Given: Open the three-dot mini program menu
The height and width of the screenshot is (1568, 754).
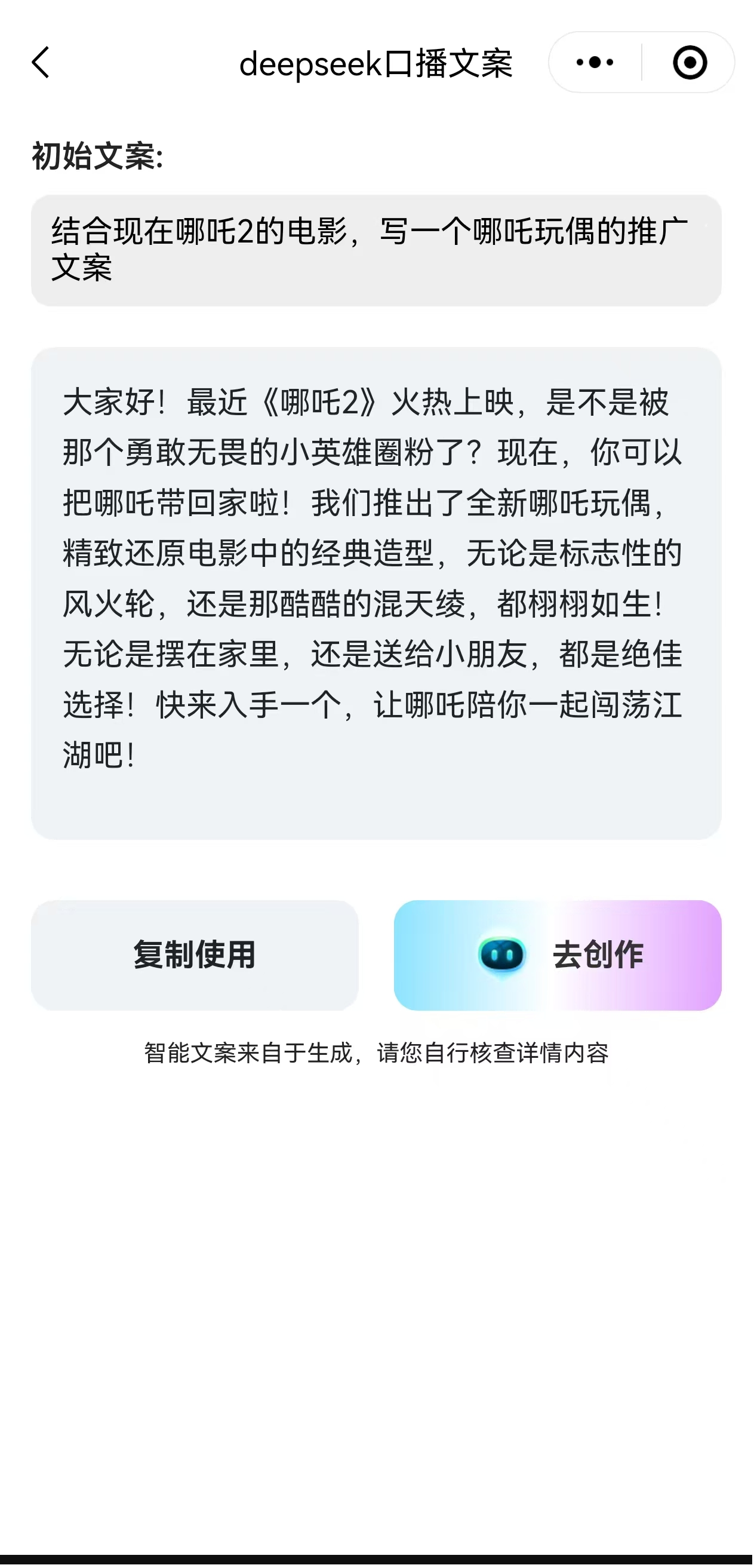Looking at the screenshot, I should coord(595,63).
